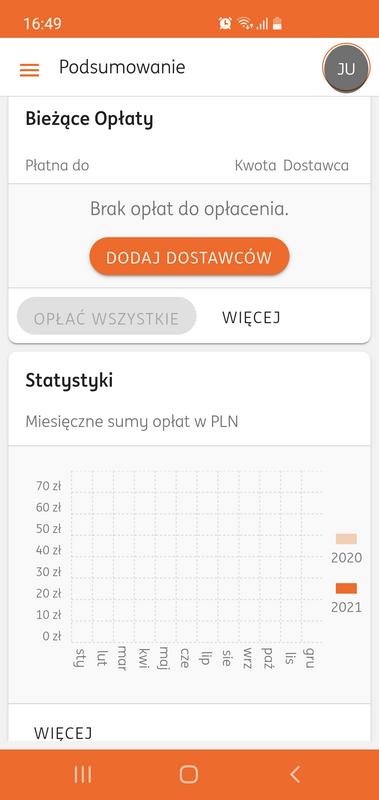Open Więcej under Bieżące Opłaty
Screen dimensions: 379x800
click(x=251, y=317)
